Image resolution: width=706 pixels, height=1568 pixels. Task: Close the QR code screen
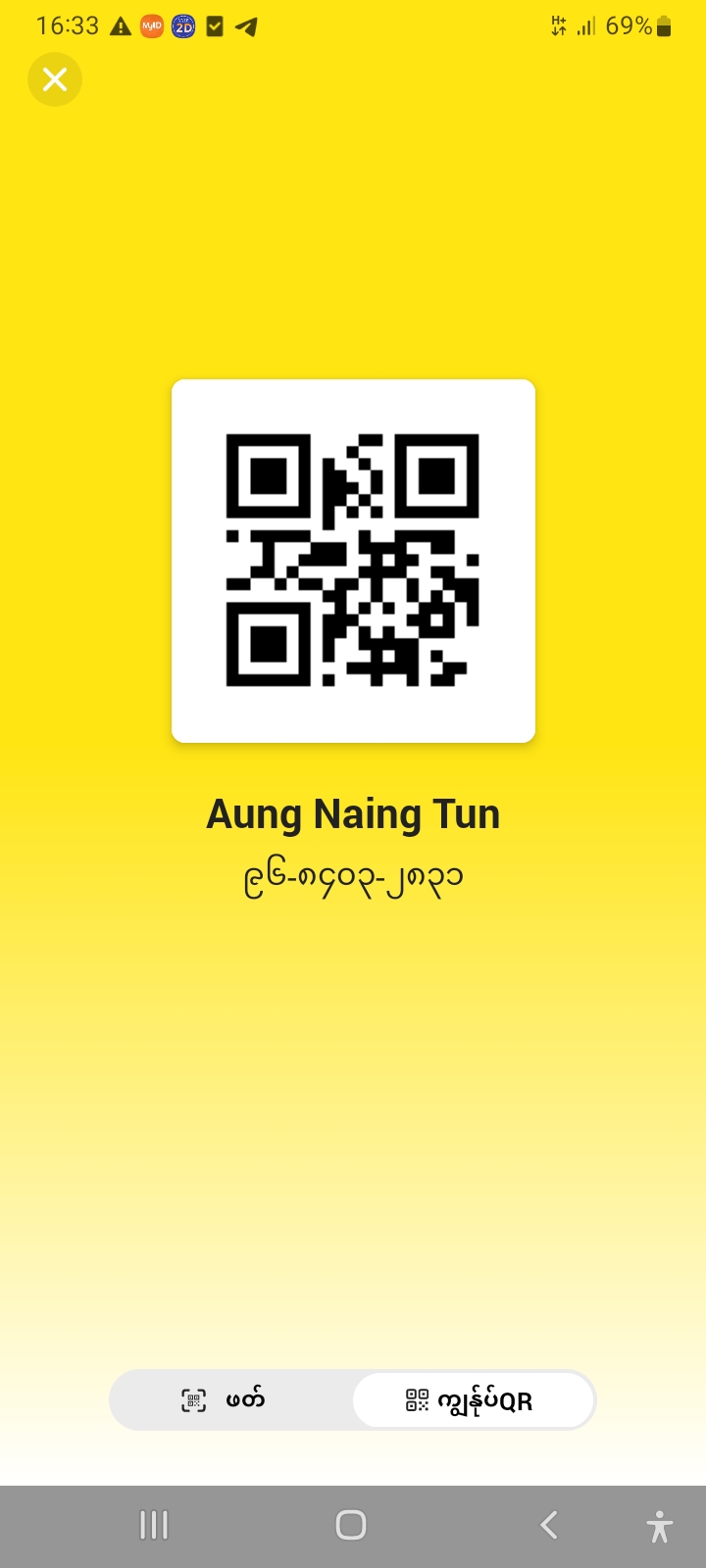(x=55, y=79)
